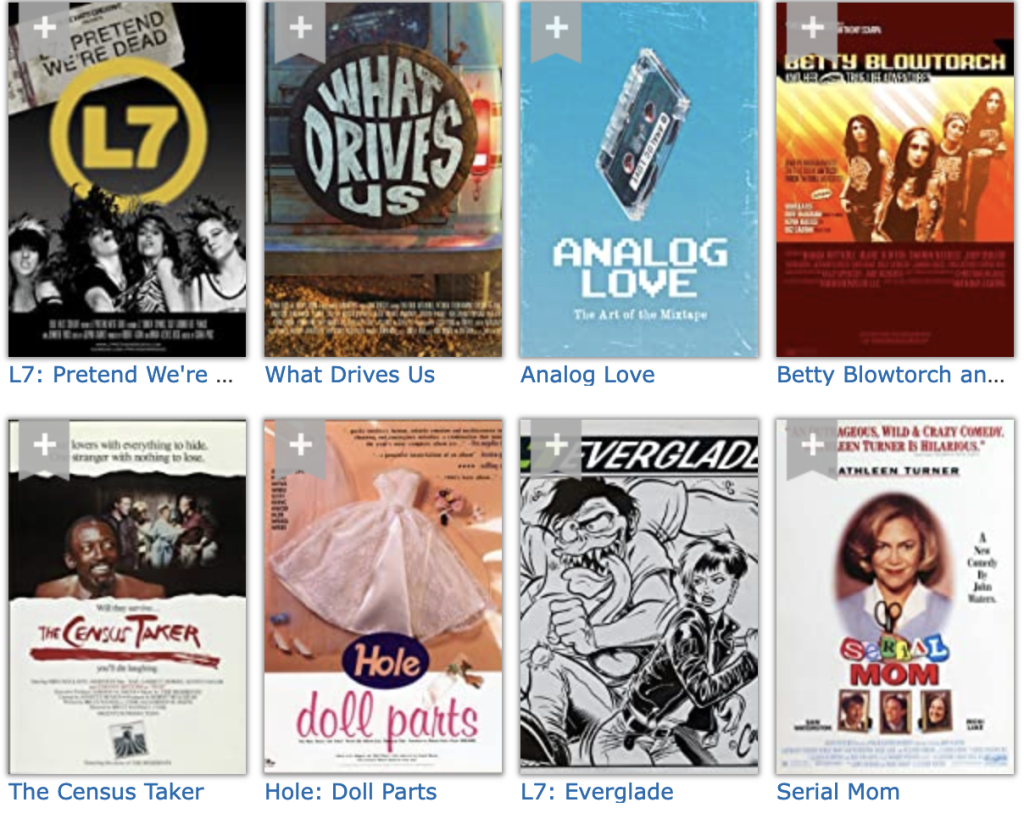Open the L7: Pretend We're Dead title link

(x=120, y=375)
